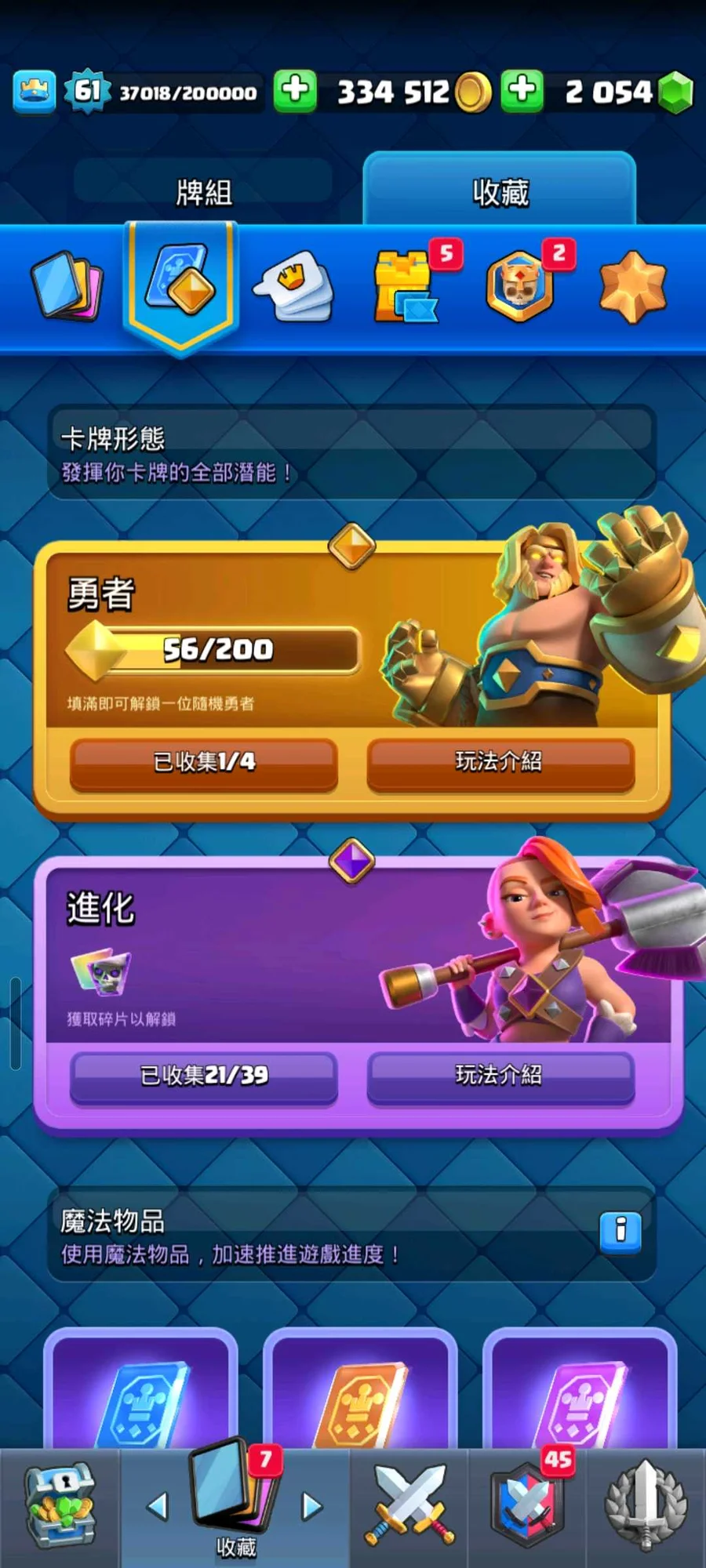
Task: Open the orange star badge icon
Action: (632, 287)
